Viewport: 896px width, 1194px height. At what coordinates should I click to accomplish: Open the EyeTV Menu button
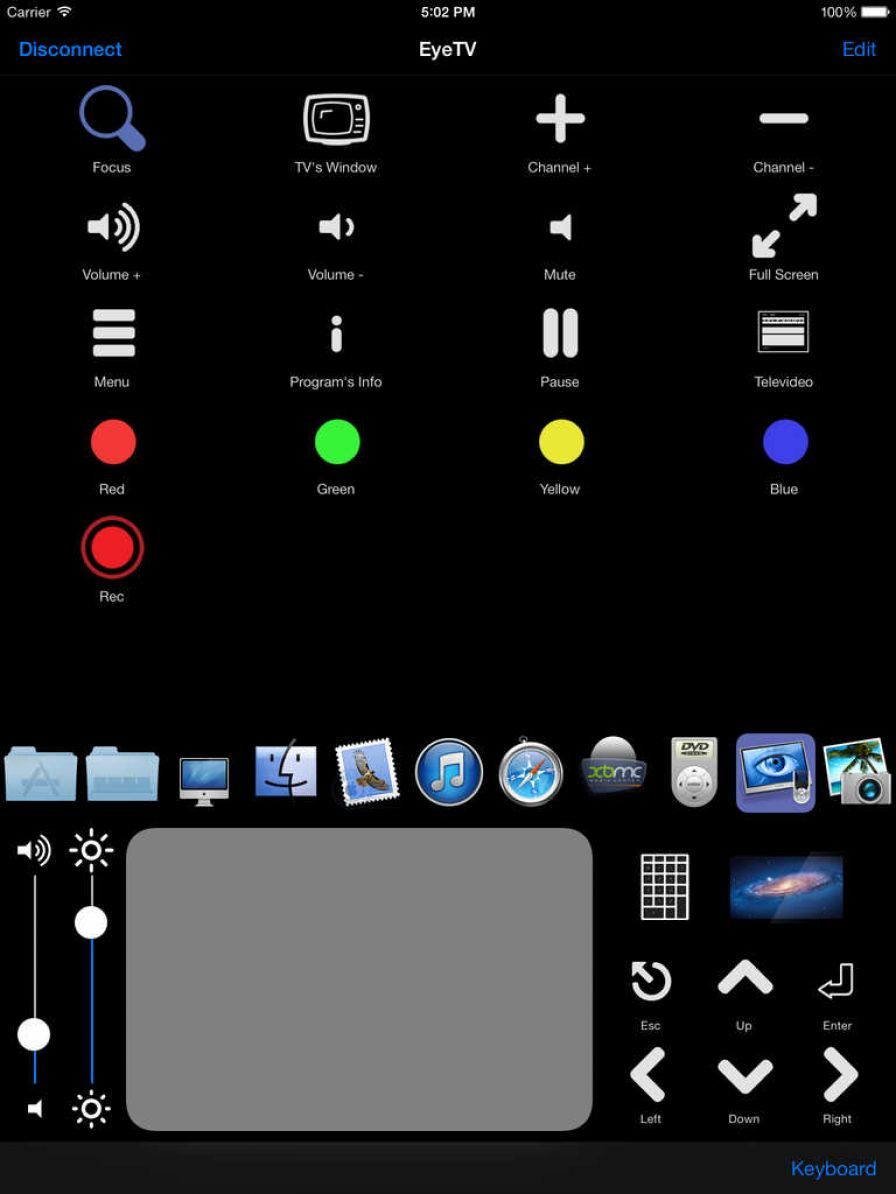(112, 334)
